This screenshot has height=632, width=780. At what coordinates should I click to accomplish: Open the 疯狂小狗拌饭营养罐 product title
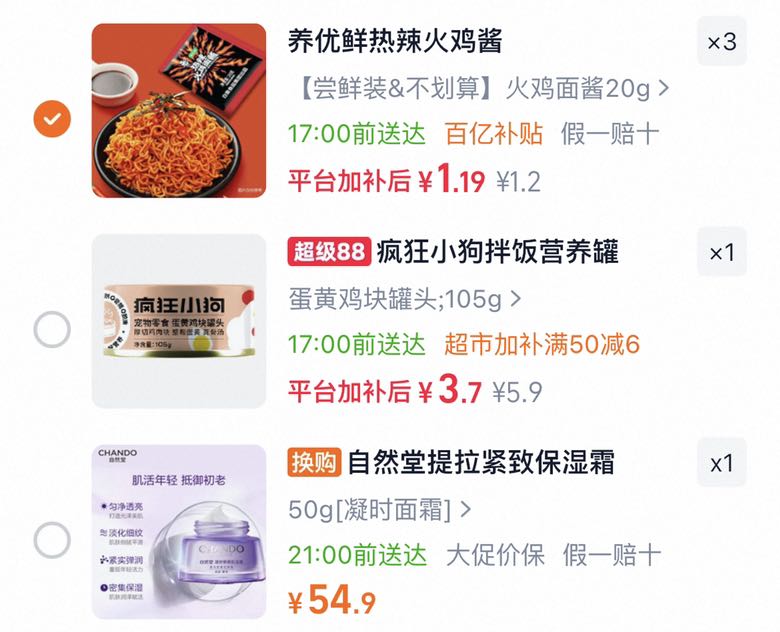(497, 252)
